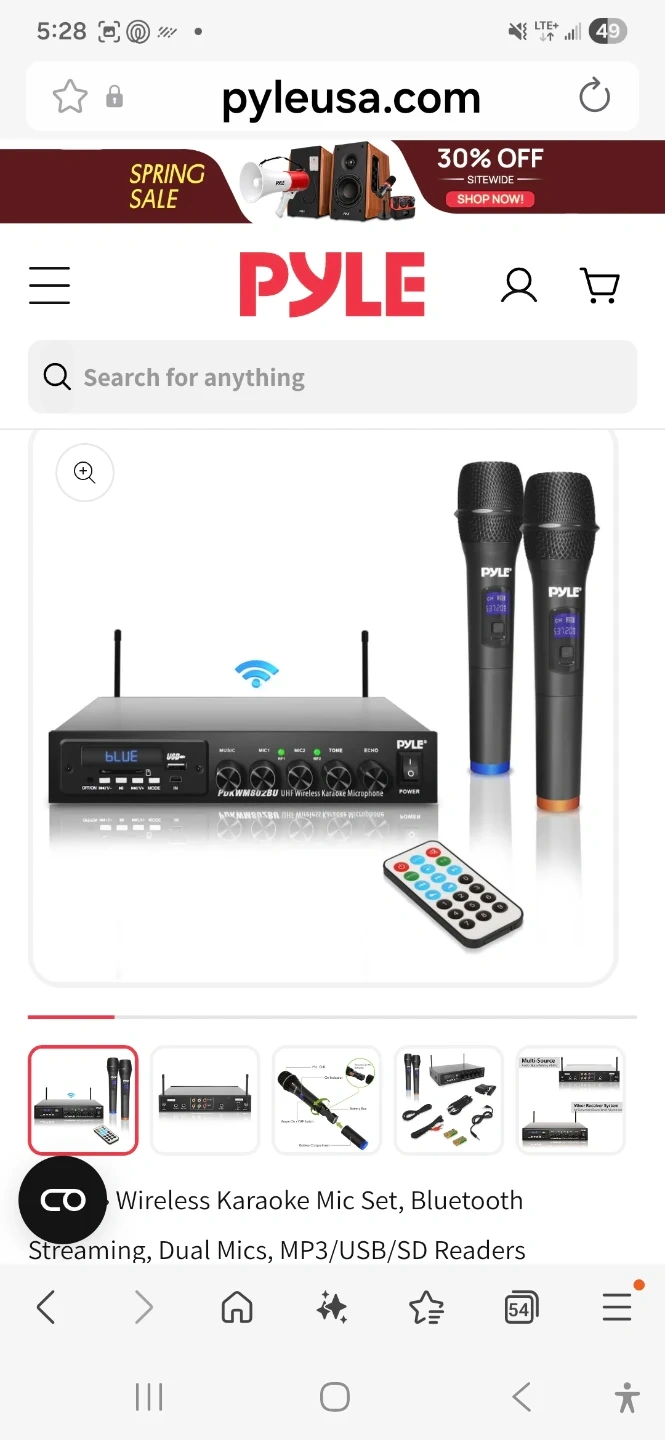
Task: Open recent apps from the navigation bar
Action: (x=149, y=1397)
